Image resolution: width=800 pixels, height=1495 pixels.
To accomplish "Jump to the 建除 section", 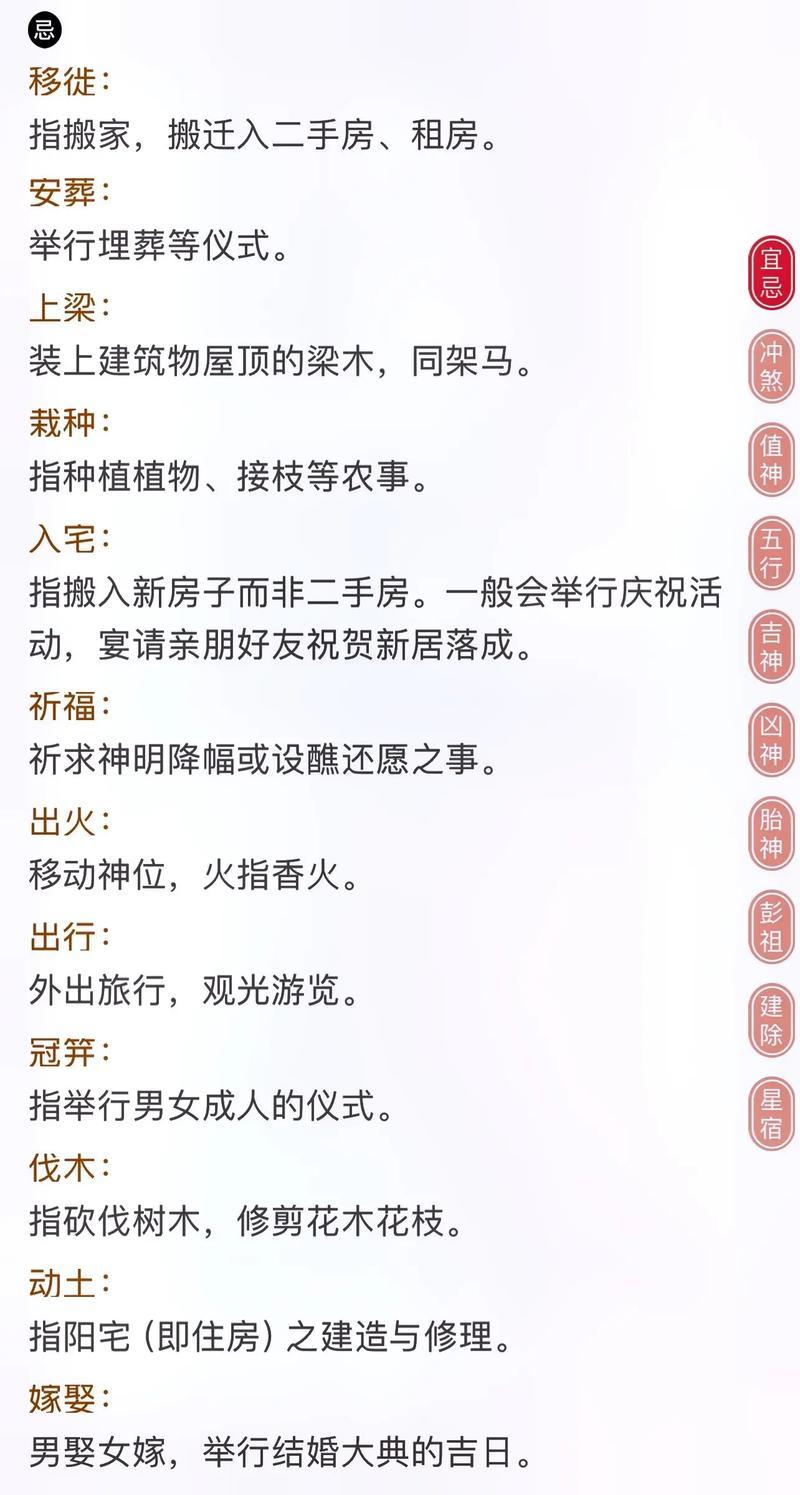I will click(771, 1020).
